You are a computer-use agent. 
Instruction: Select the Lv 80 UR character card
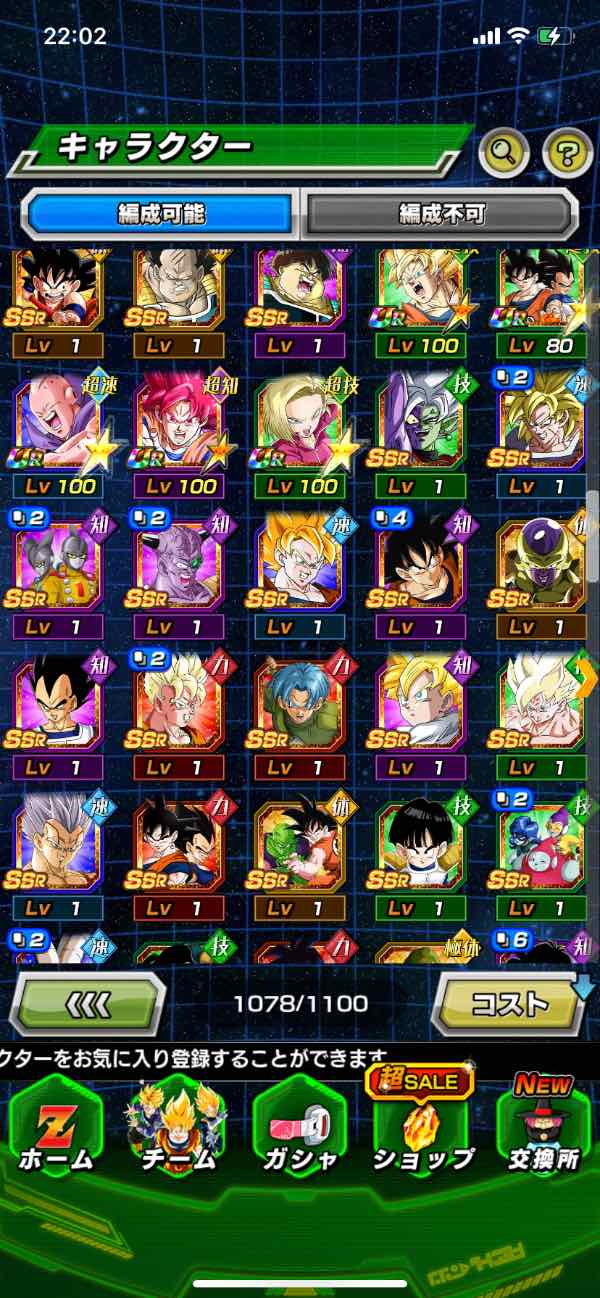pos(540,295)
